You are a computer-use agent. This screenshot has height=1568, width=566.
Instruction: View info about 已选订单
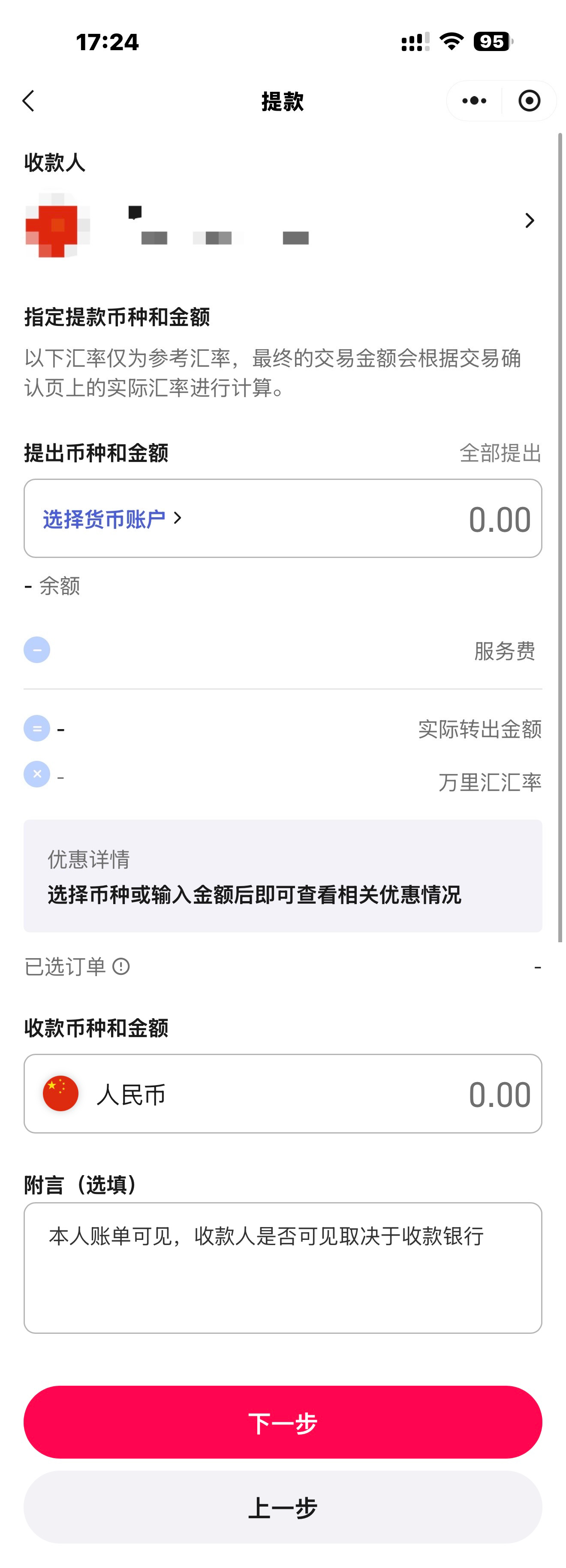click(x=121, y=967)
